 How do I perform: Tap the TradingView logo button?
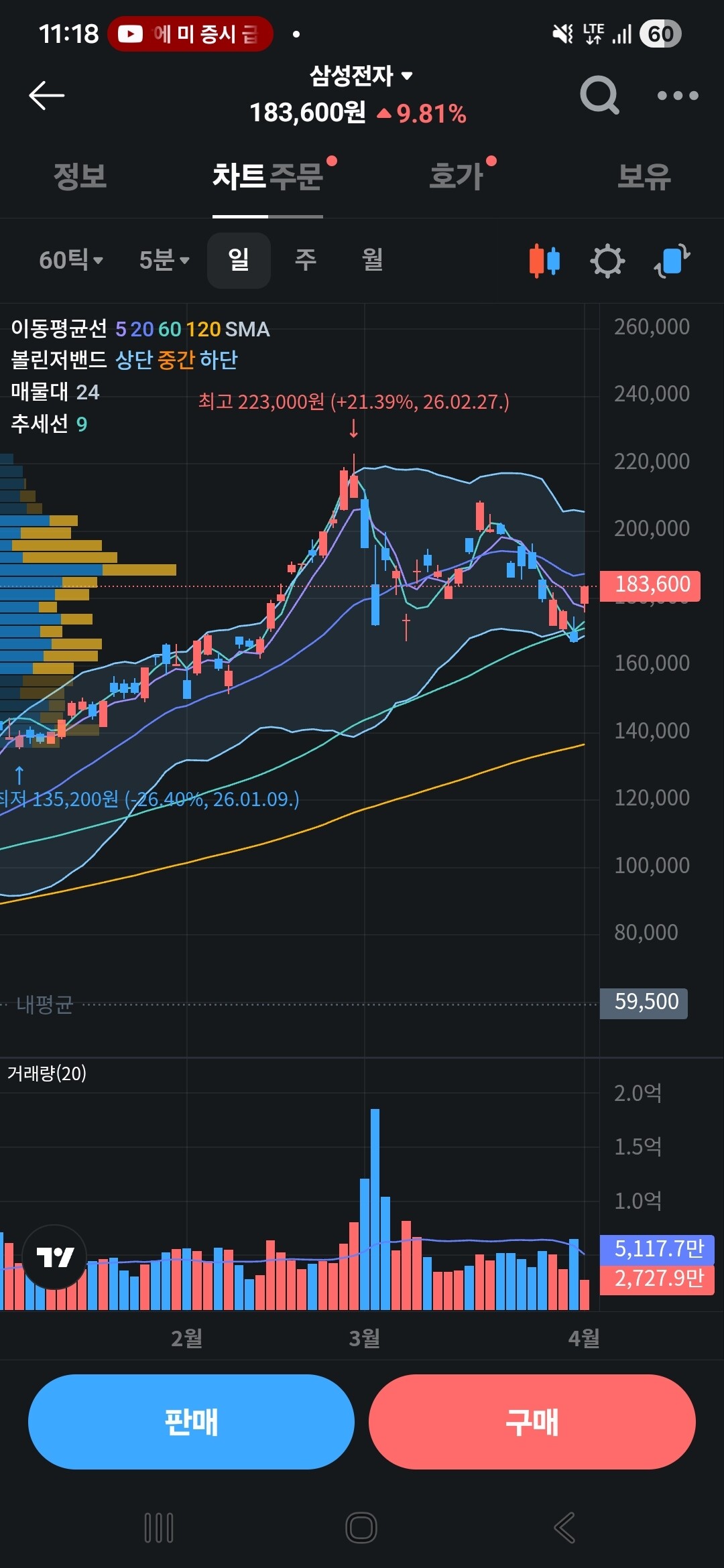tap(54, 1257)
